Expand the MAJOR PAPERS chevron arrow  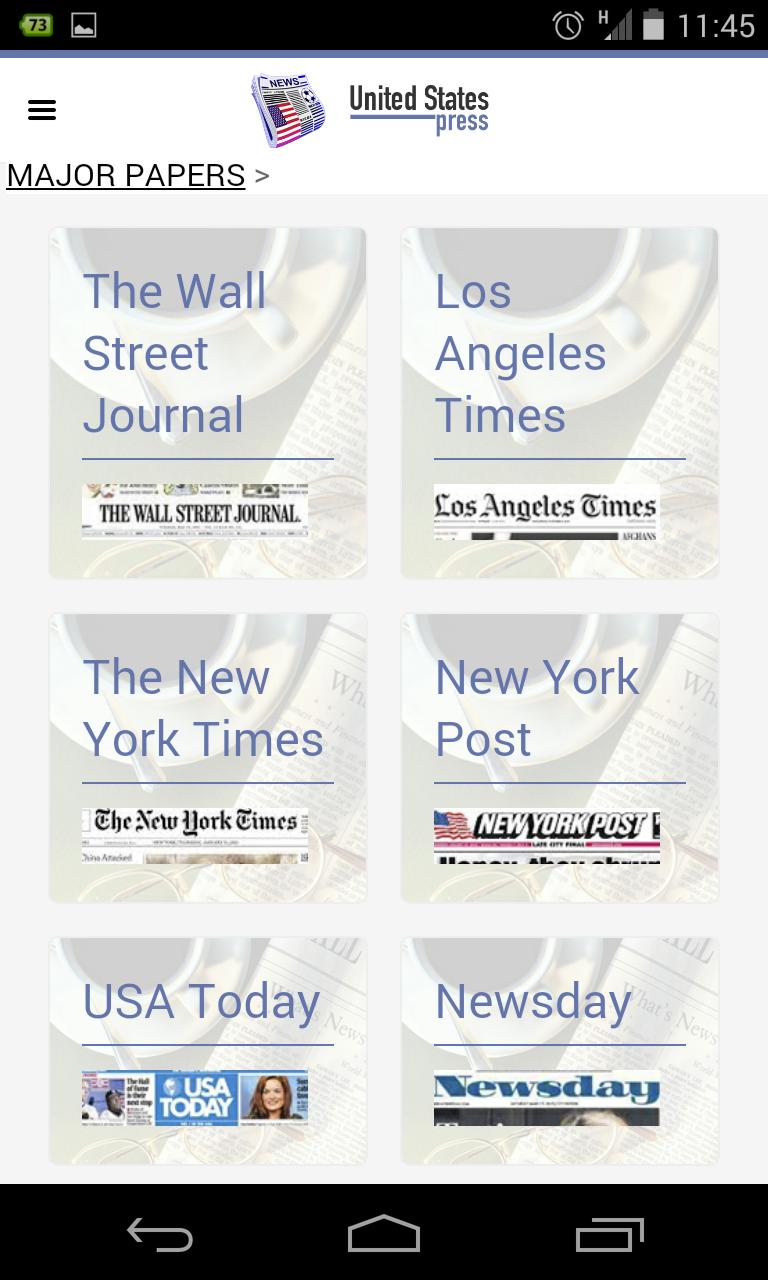click(259, 175)
